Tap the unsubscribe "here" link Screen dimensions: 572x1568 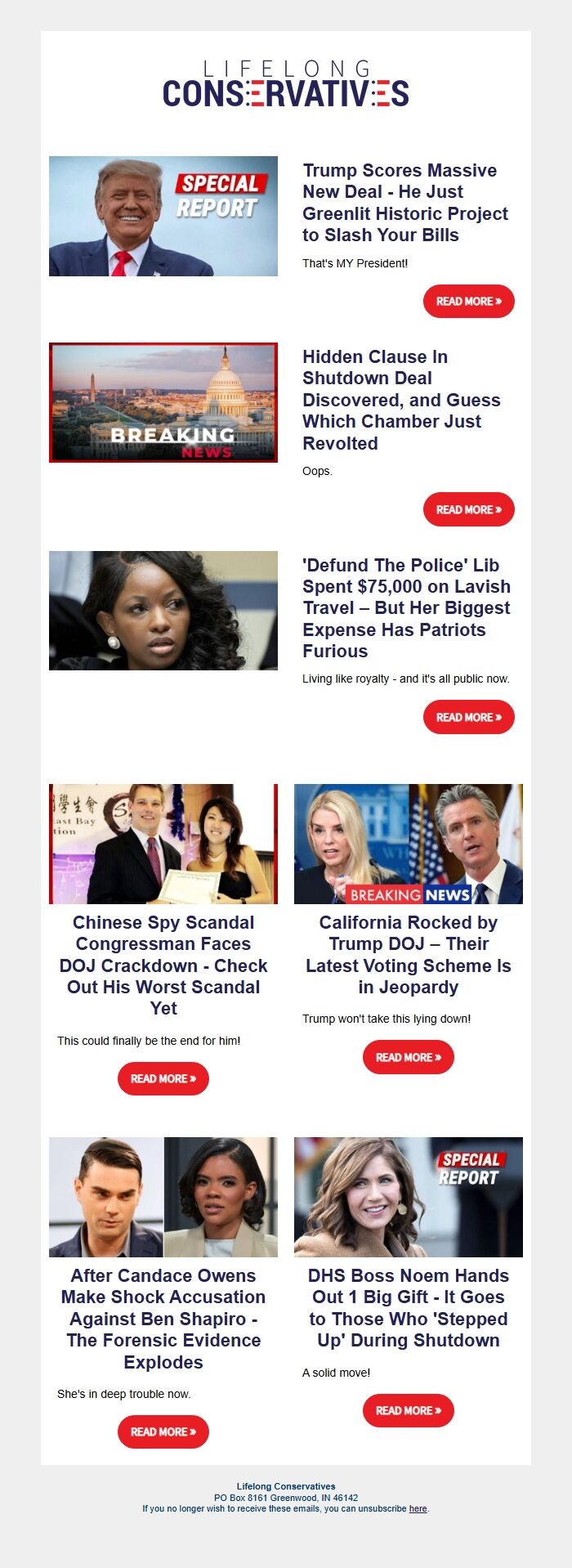pyautogui.click(x=418, y=1508)
